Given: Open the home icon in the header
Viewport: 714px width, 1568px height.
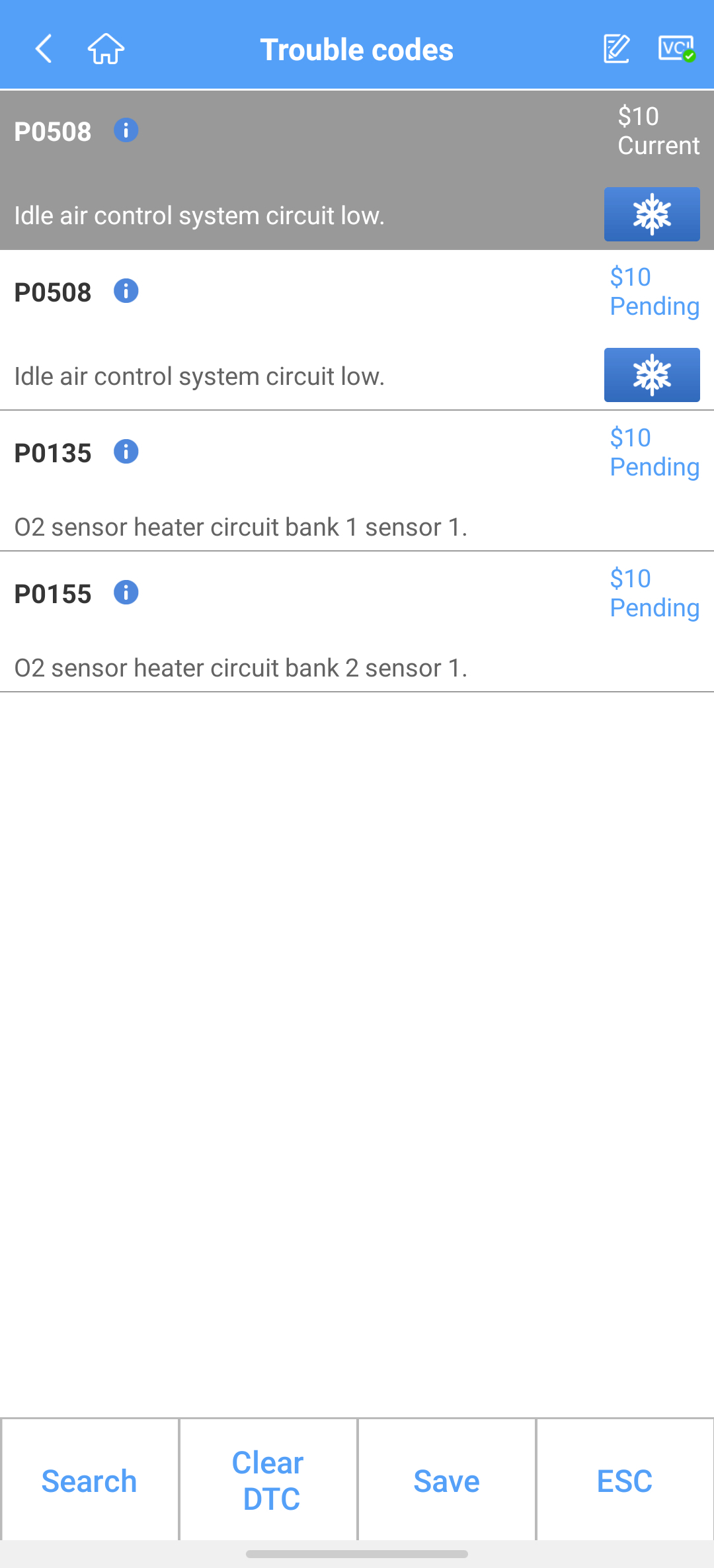Looking at the screenshot, I should [106, 49].
